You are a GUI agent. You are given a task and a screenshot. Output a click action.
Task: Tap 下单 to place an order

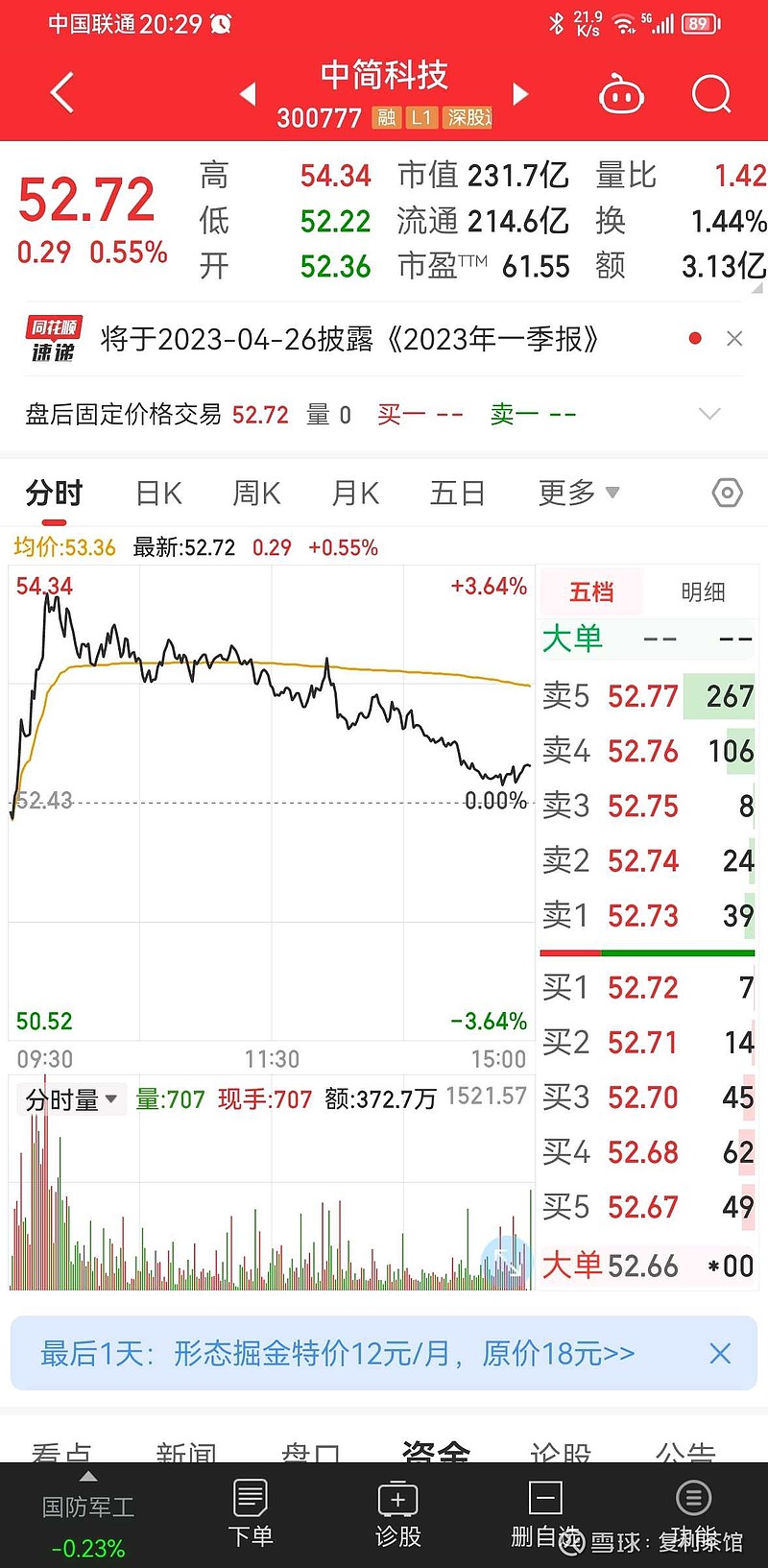point(251,1514)
